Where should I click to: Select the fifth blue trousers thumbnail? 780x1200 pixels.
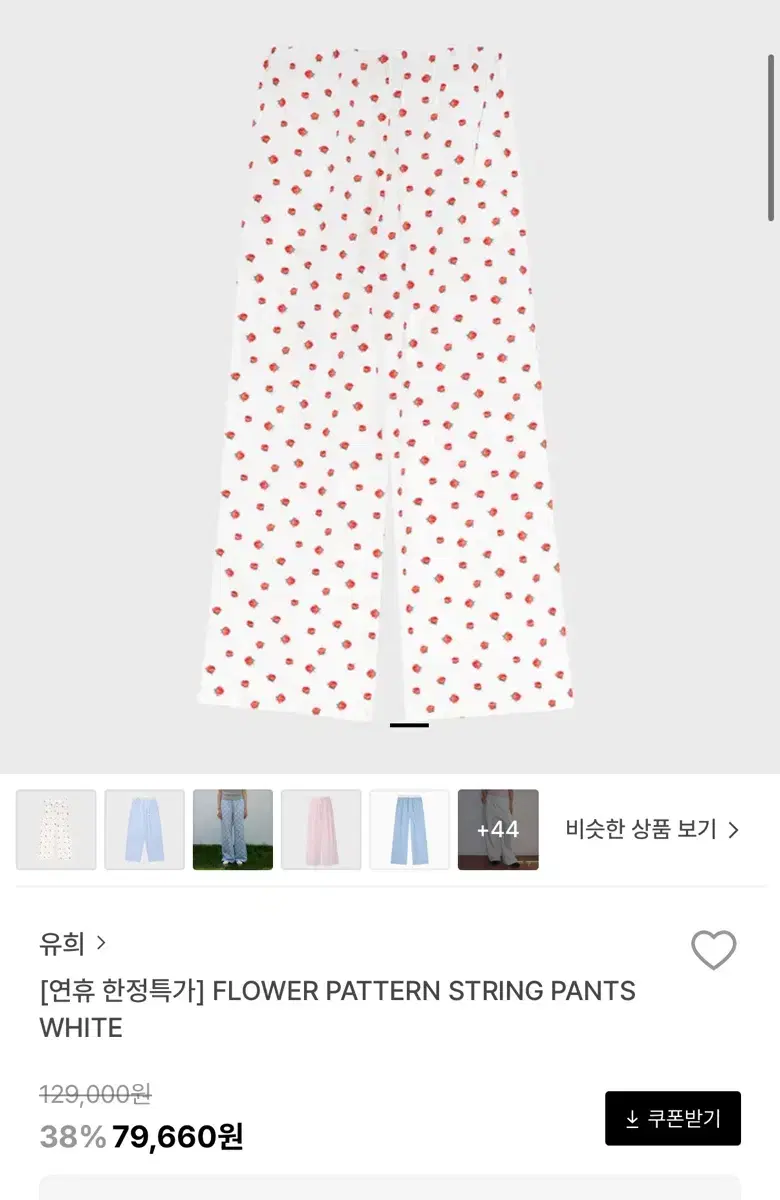[409, 829]
